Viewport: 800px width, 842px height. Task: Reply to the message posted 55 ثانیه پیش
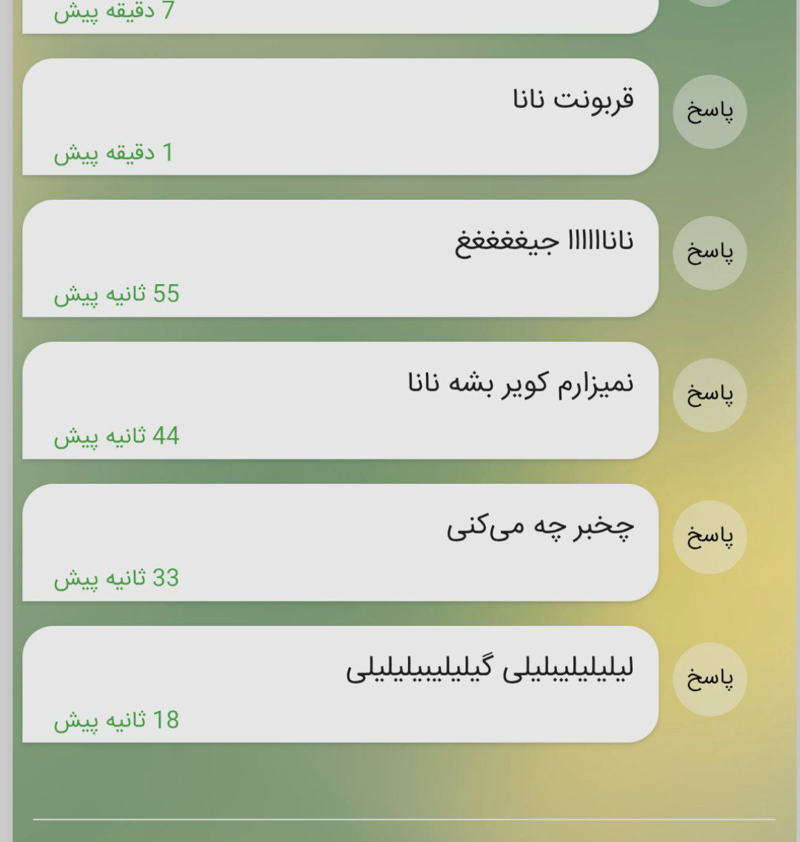coord(710,253)
